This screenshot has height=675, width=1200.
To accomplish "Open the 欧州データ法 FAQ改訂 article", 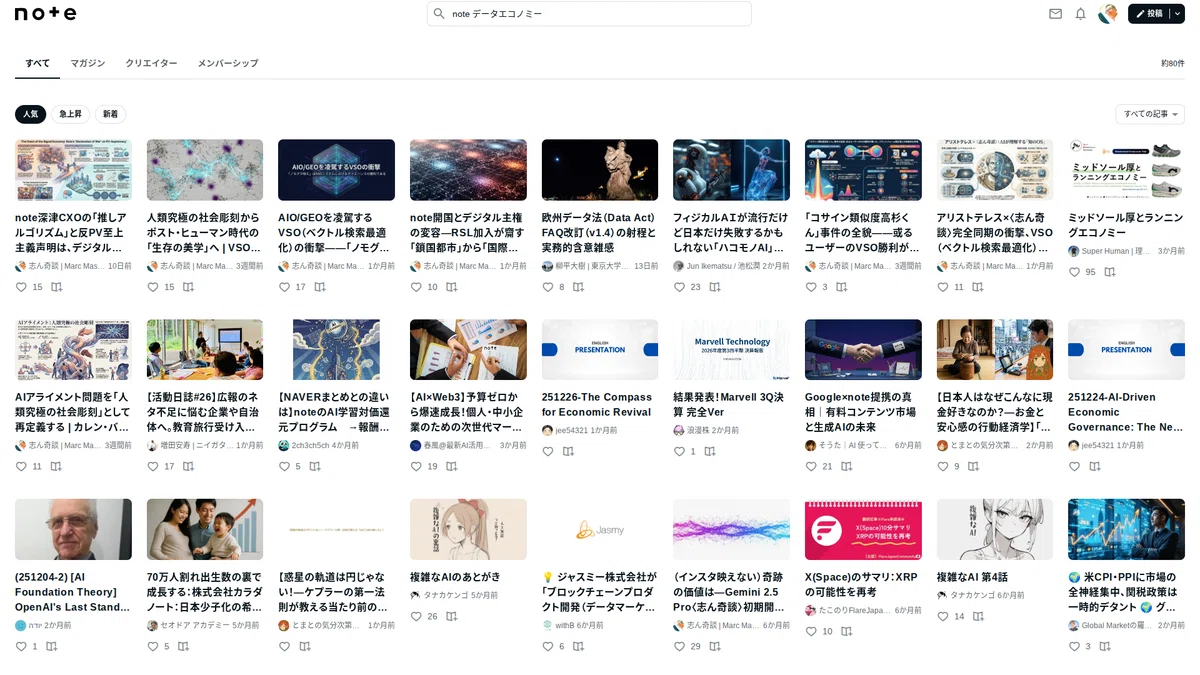I will click(600, 232).
